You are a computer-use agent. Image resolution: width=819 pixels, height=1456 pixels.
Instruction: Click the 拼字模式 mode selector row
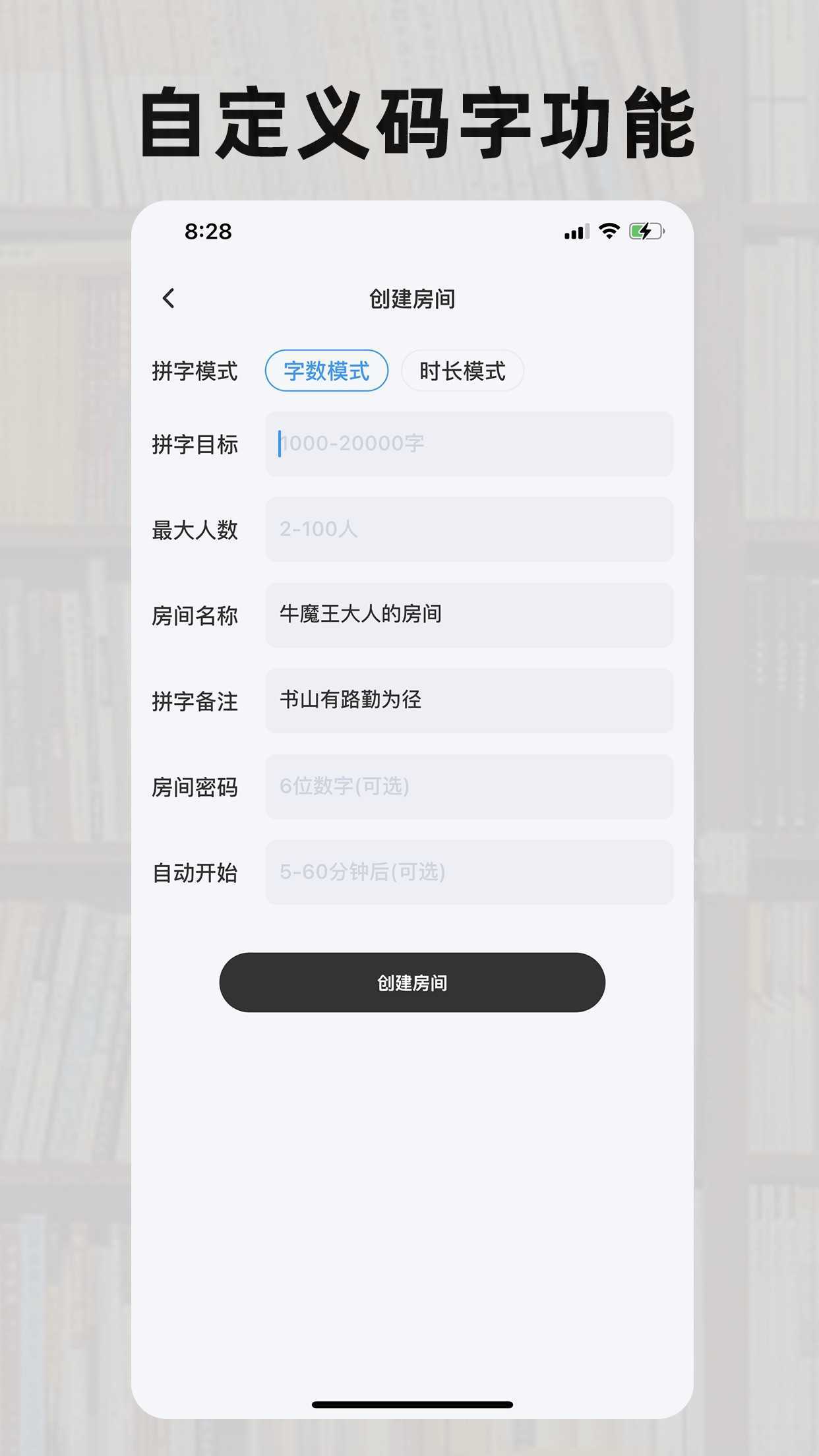(x=195, y=371)
